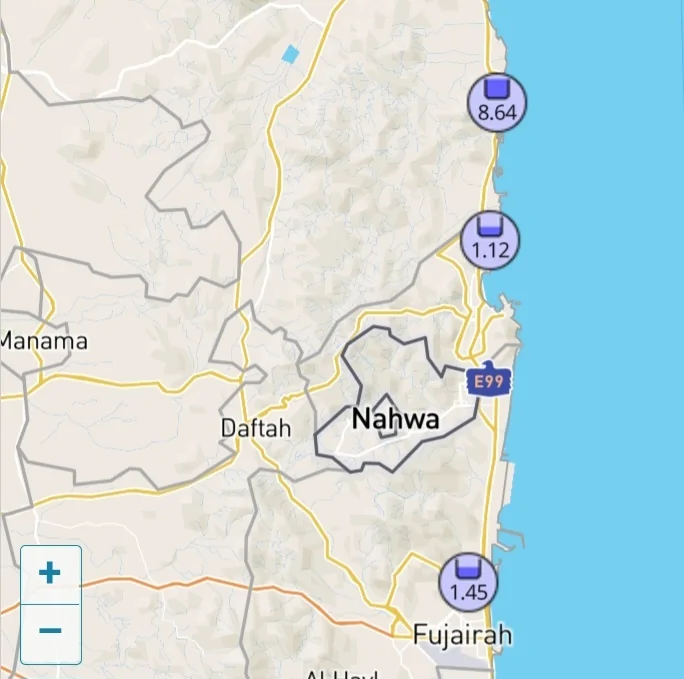Select the 1.12 map marker
The height and width of the screenshot is (679, 684).
coord(490,240)
